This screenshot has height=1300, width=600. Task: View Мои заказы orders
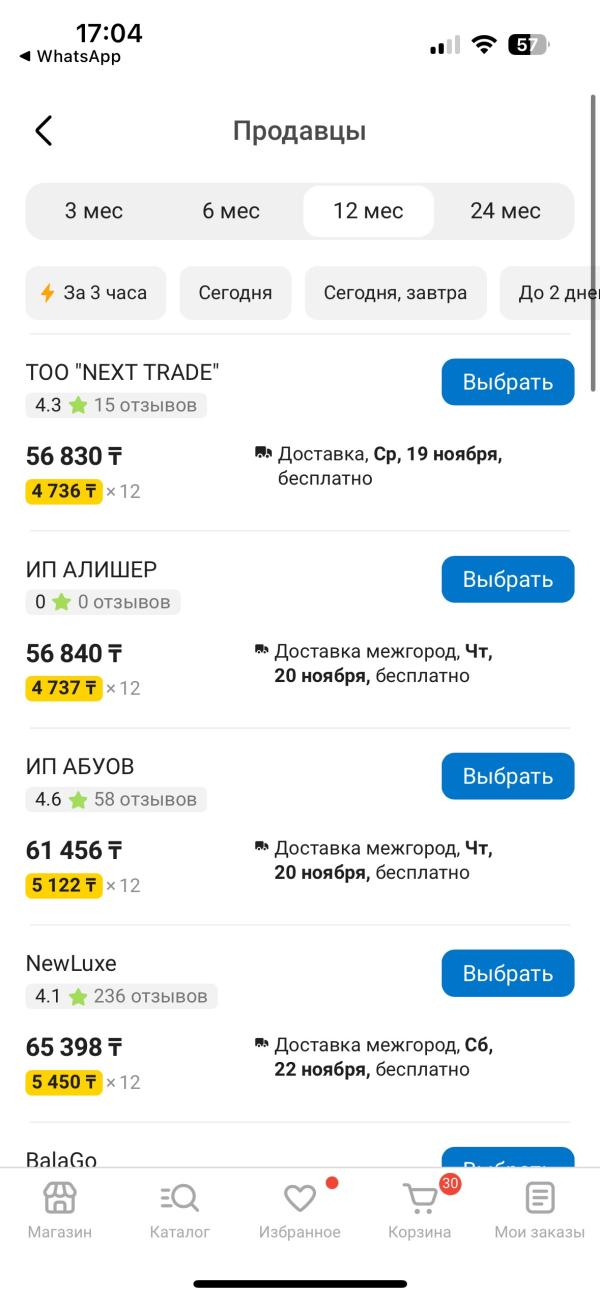click(x=540, y=1211)
